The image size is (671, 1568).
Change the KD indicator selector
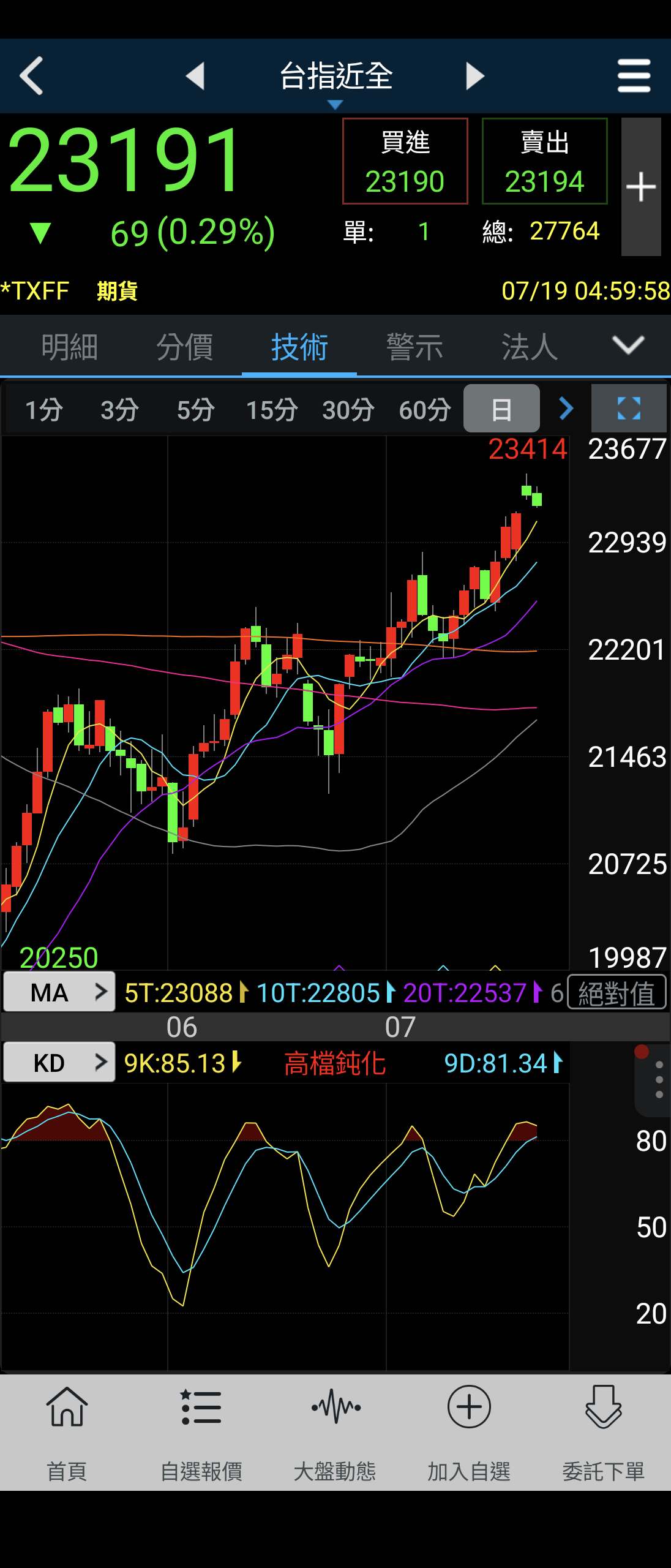pyautogui.click(x=59, y=1063)
